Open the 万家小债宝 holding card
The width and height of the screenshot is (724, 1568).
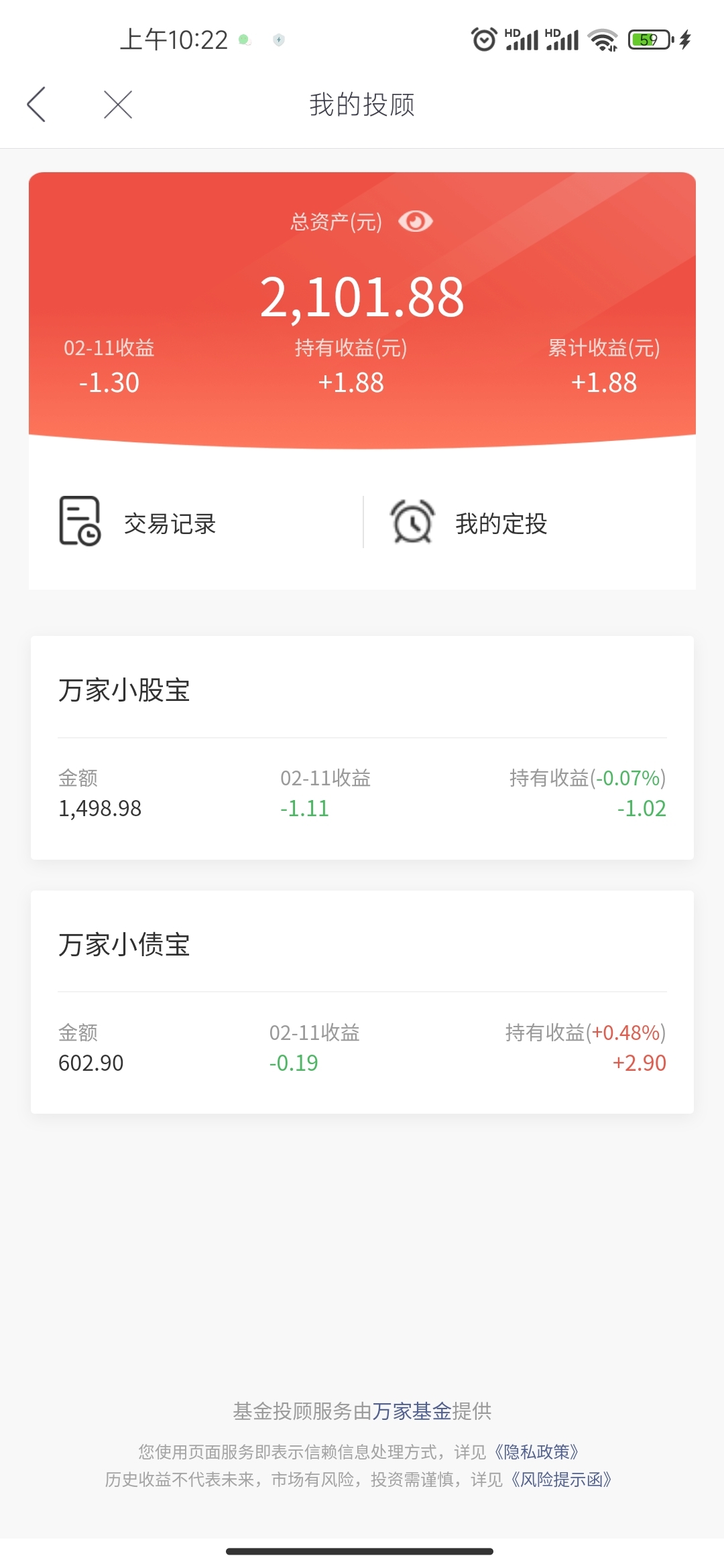pos(362,1002)
